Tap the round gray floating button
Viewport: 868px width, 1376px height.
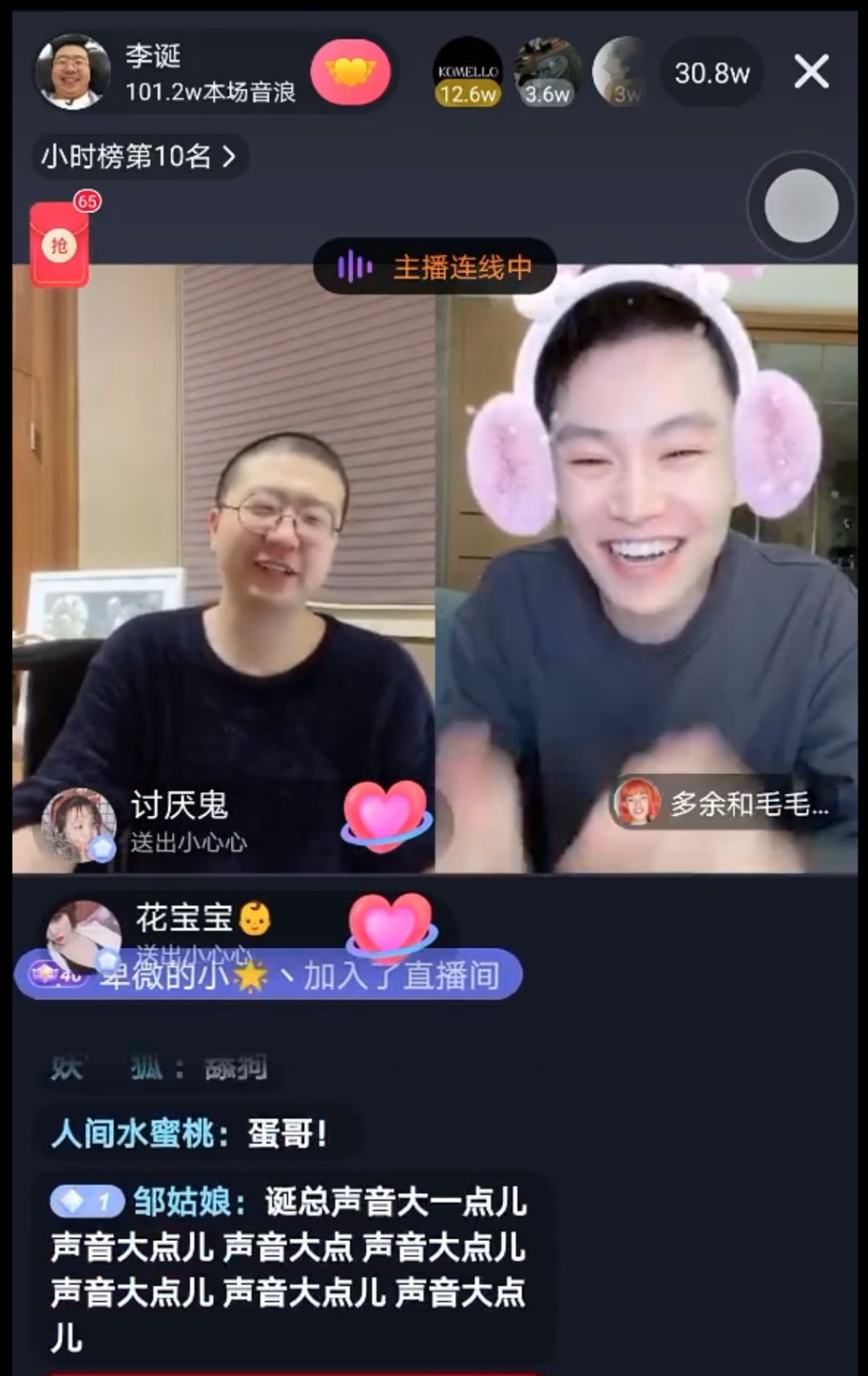click(800, 206)
